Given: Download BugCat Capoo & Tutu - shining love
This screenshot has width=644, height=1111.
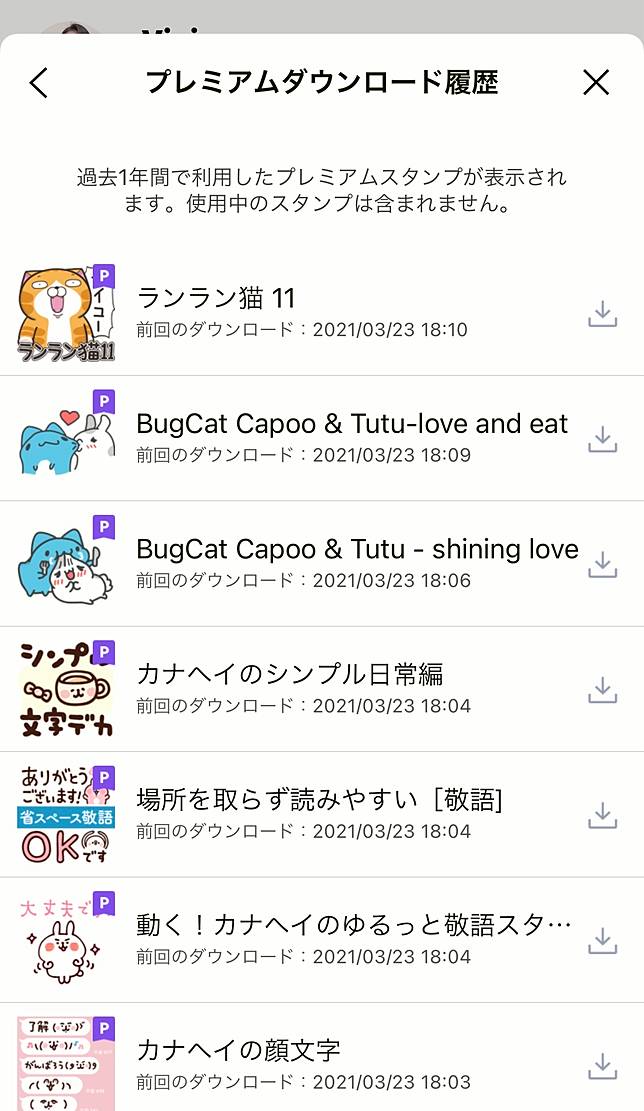Looking at the screenshot, I should 602,565.
